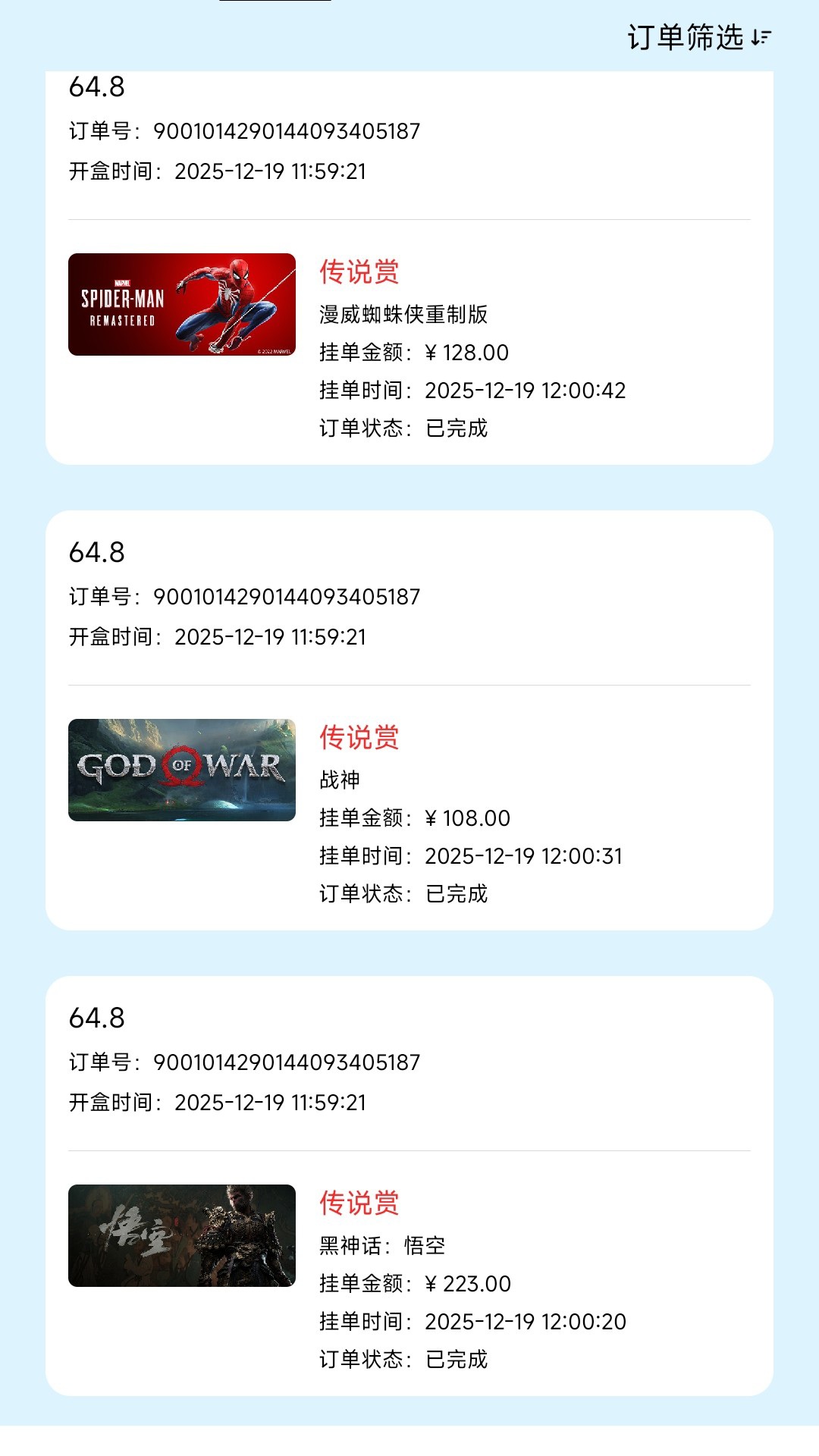Open the 战神 God of War order card

[x=409, y=796]
